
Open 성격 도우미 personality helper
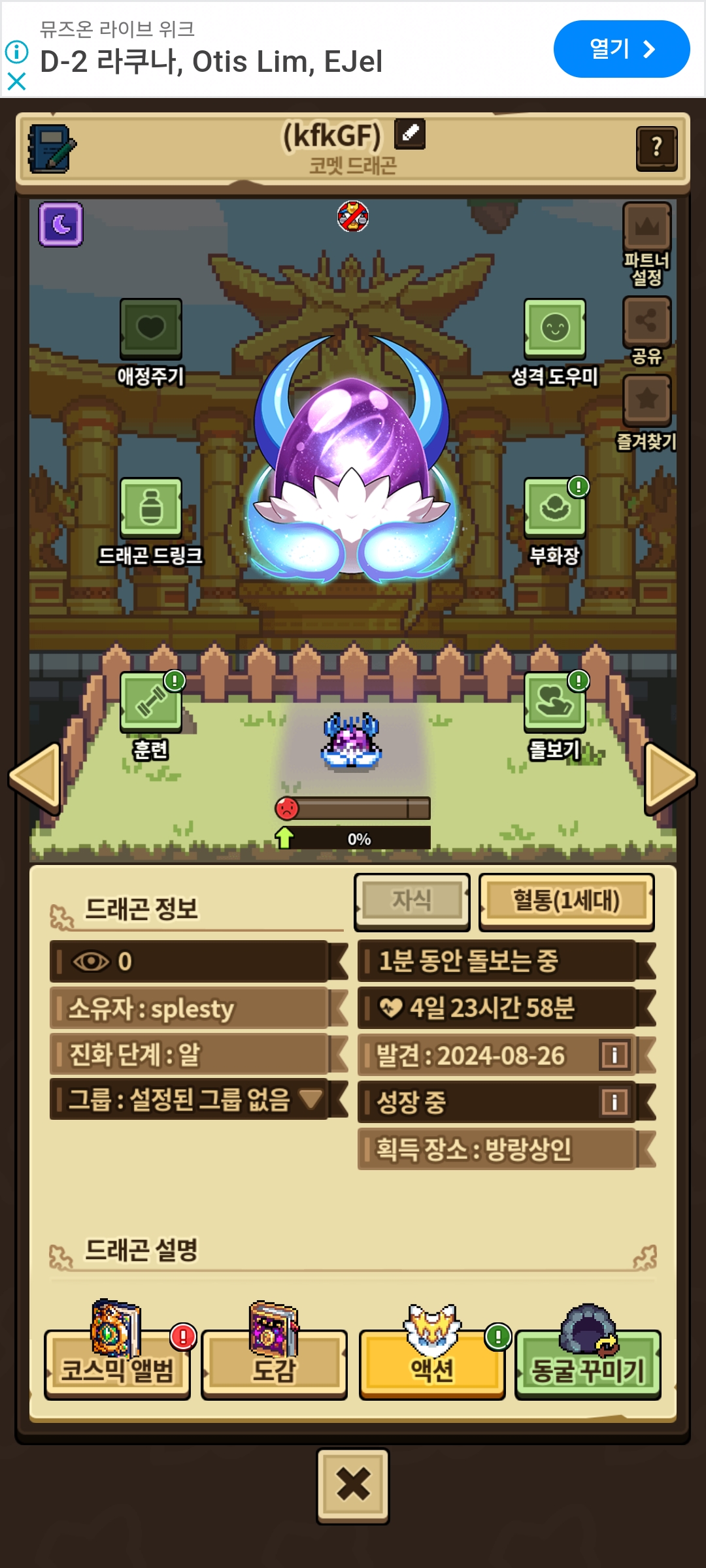click(554, 329)
